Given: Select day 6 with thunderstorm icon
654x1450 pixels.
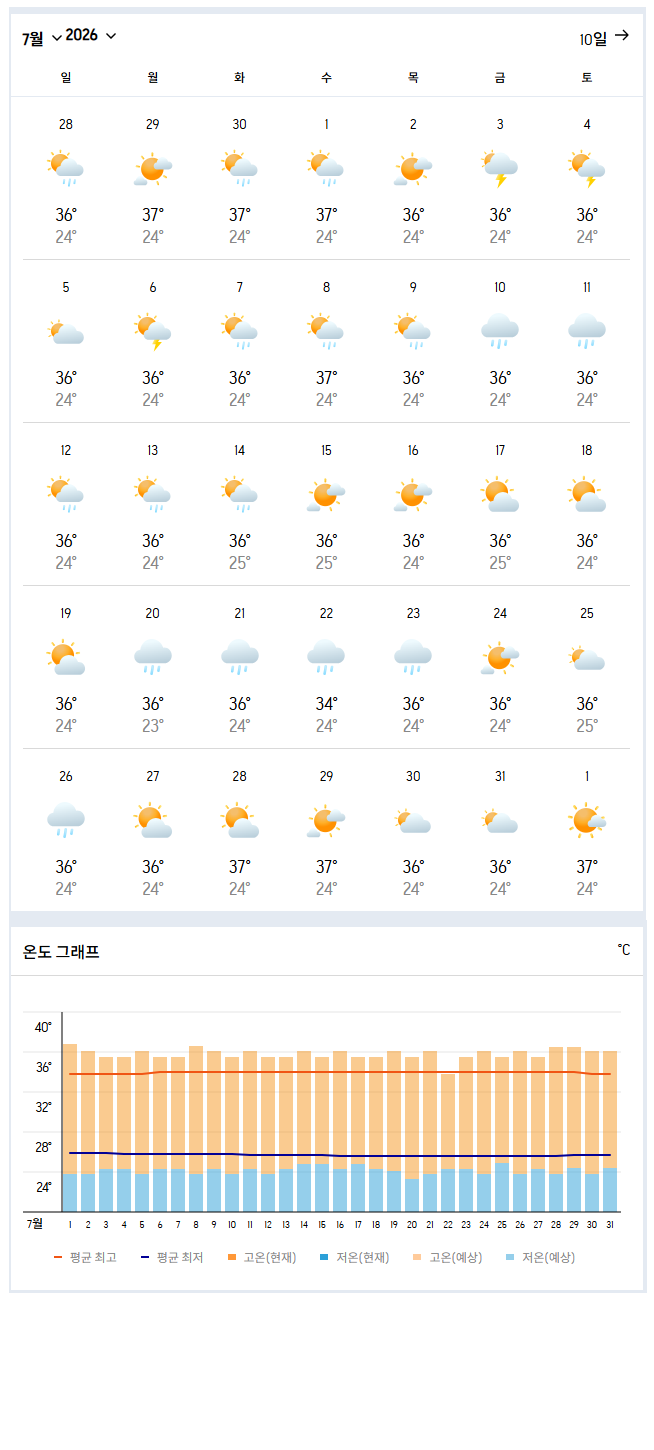Looking at the screenshot, I should point(152,343).
